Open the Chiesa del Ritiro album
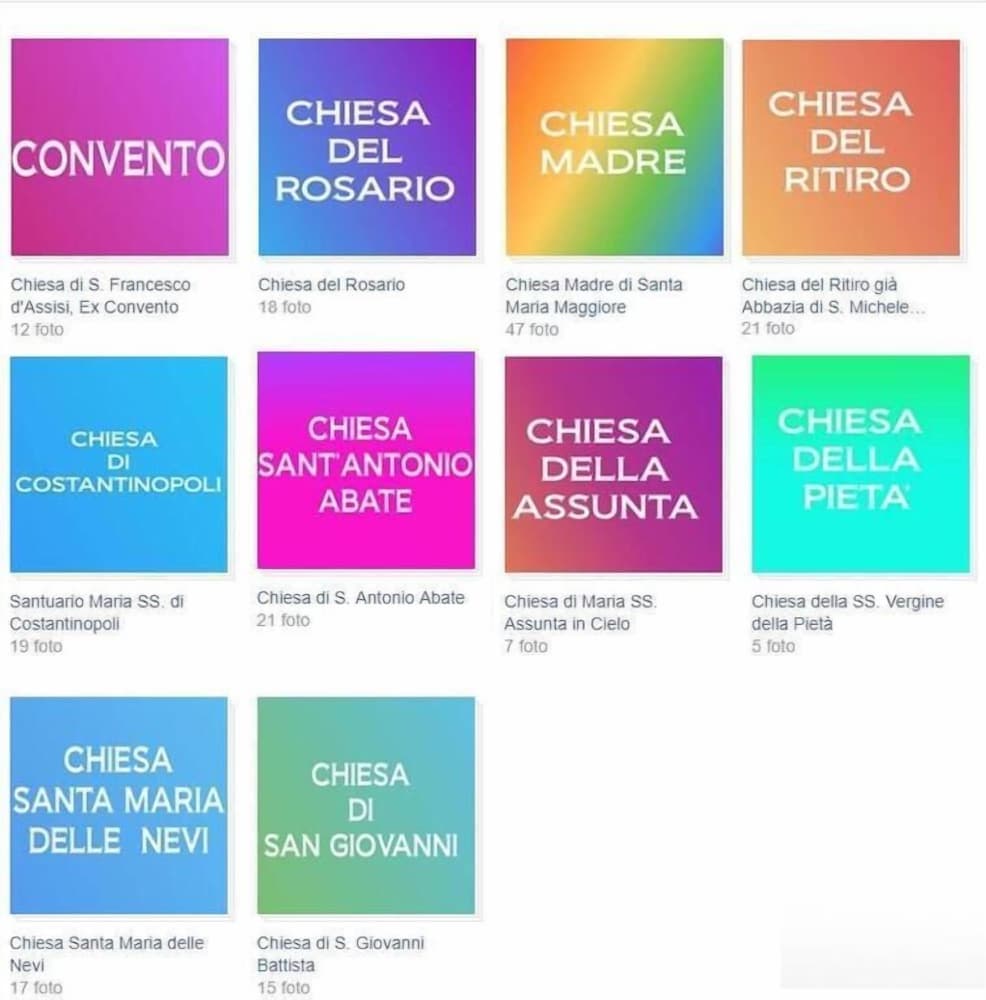The image size is (986, 1000). (x=850, y=147)
